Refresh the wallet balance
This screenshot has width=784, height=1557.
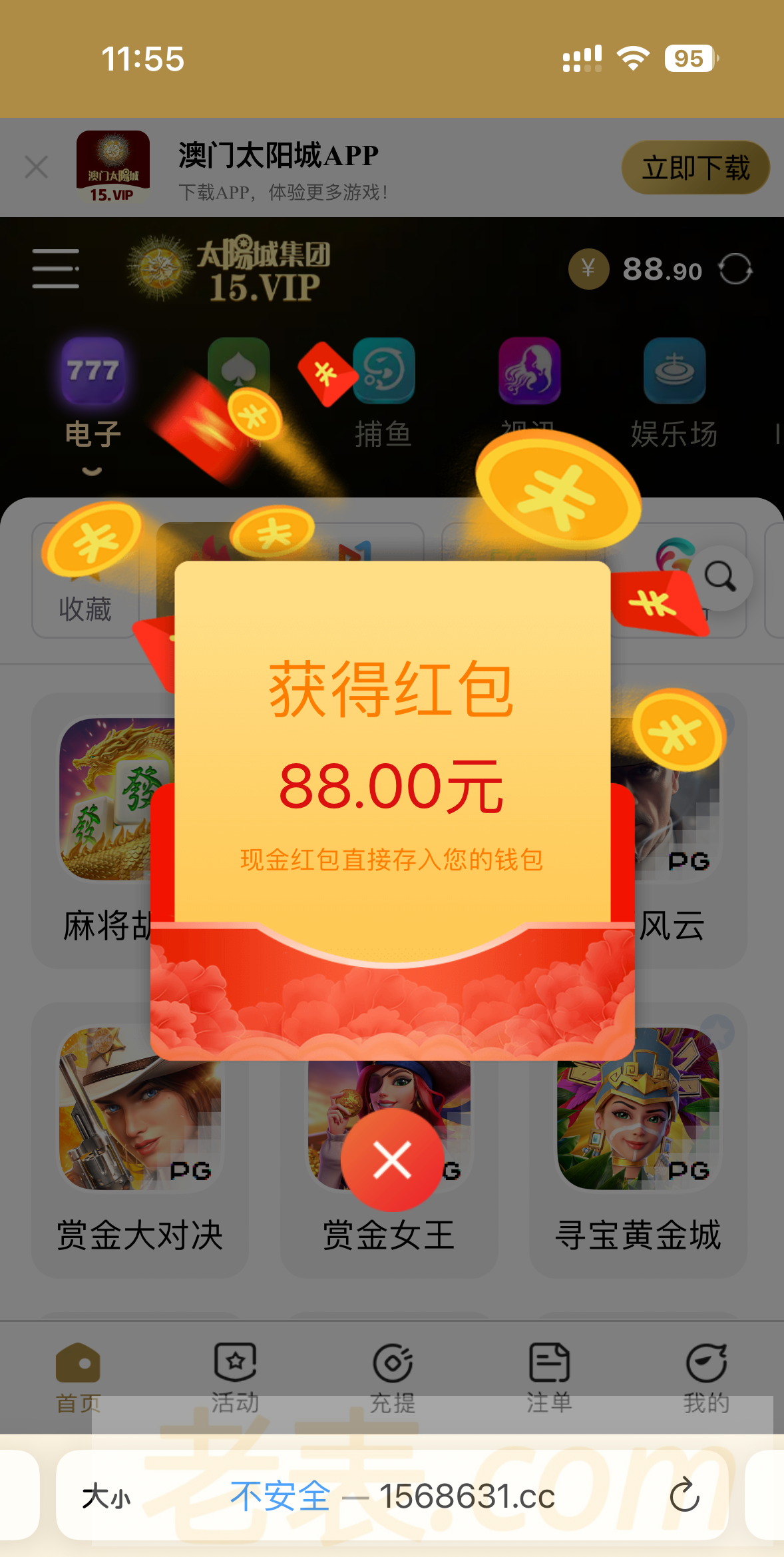tap(735, 270)
